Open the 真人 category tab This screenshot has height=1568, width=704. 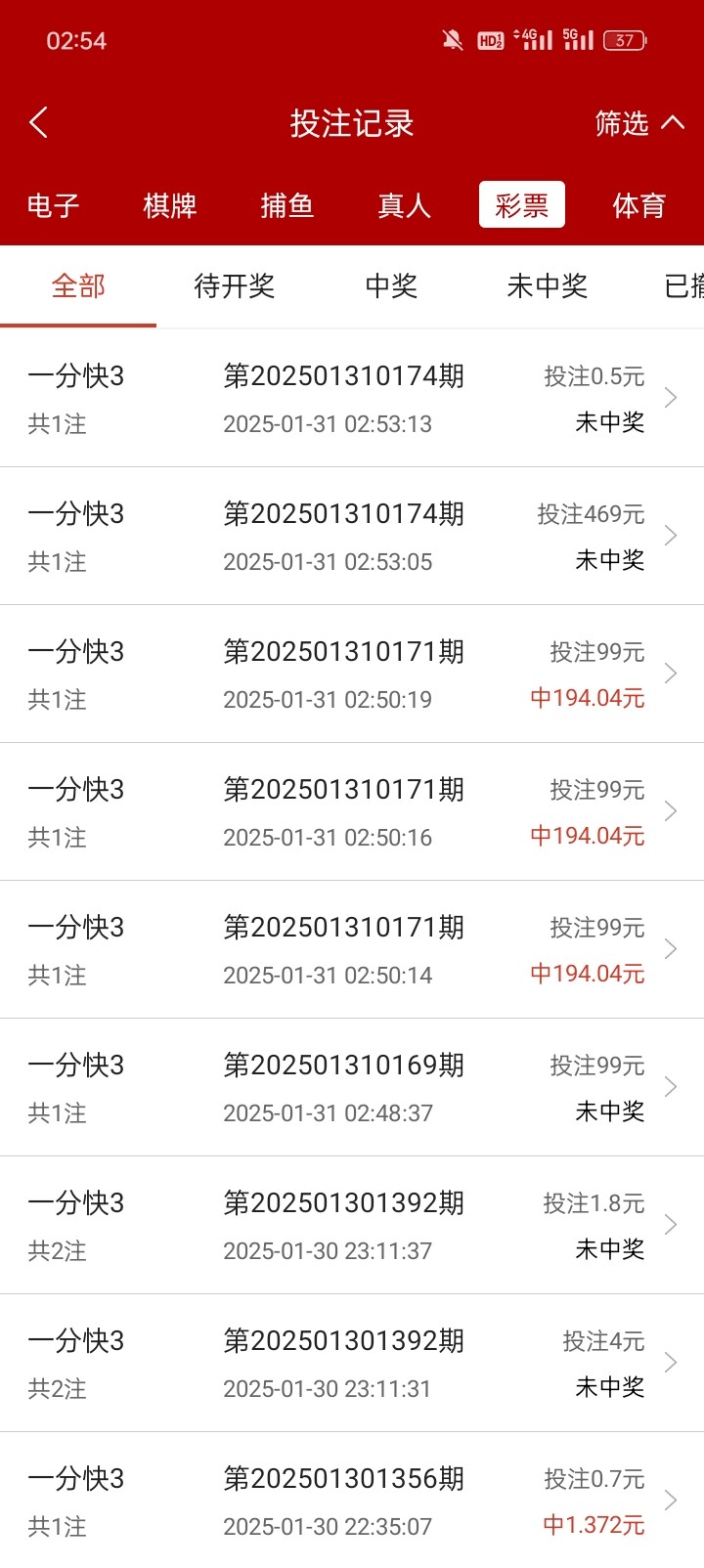(x=405, y=205)
